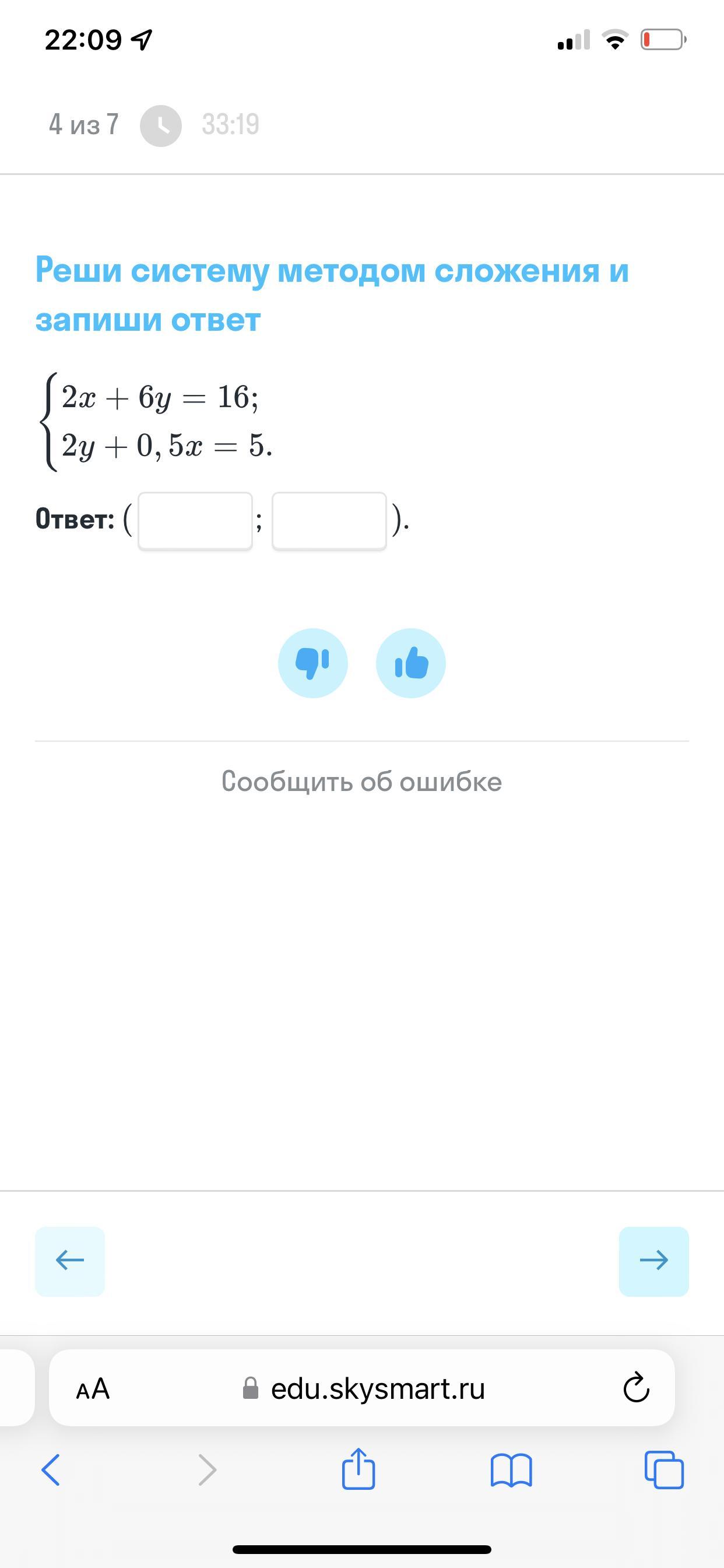Open the Safari share sheet

pos(359,1469)
